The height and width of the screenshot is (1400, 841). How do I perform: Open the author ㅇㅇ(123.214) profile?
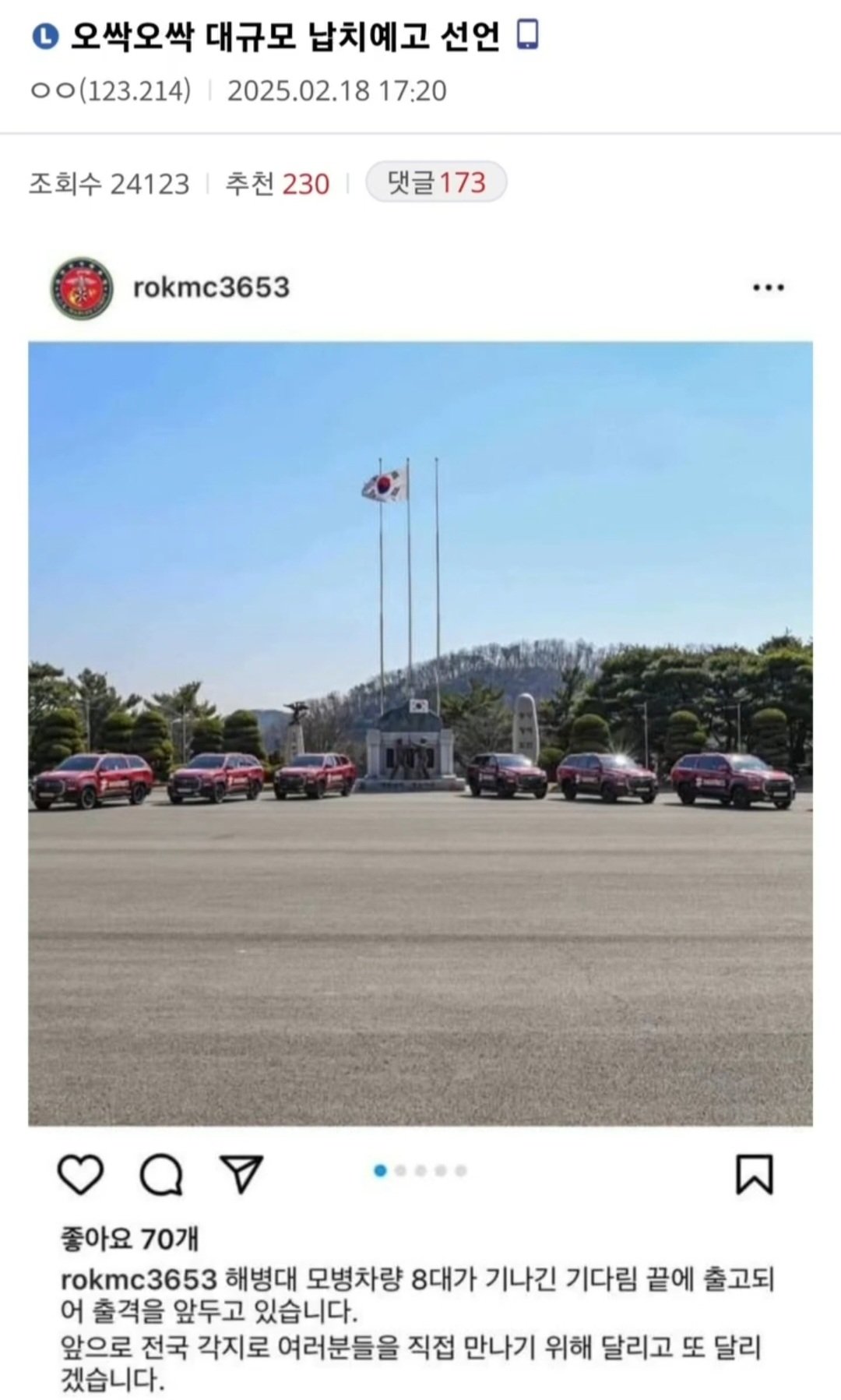click(110, 91)
